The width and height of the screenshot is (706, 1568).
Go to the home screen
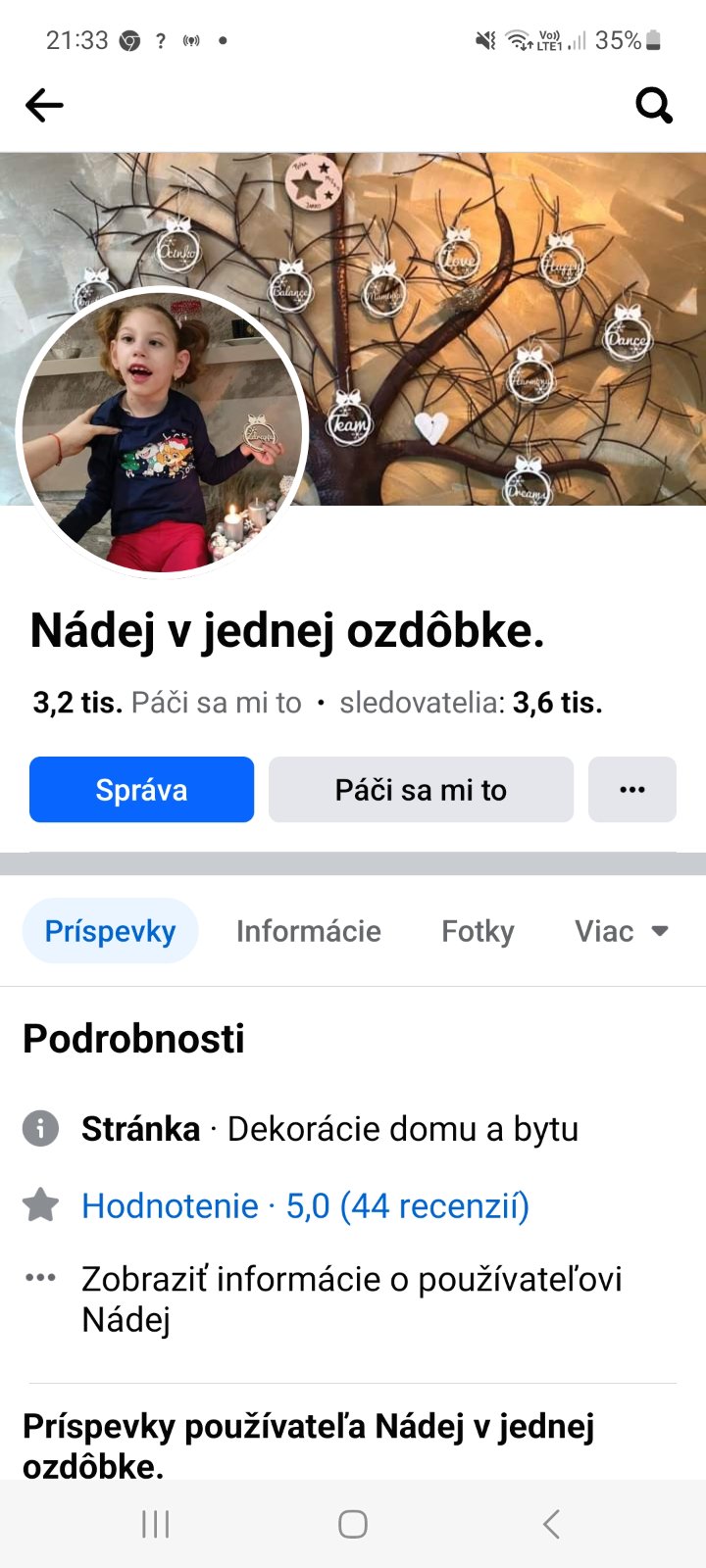click(x=353, y=1524)
